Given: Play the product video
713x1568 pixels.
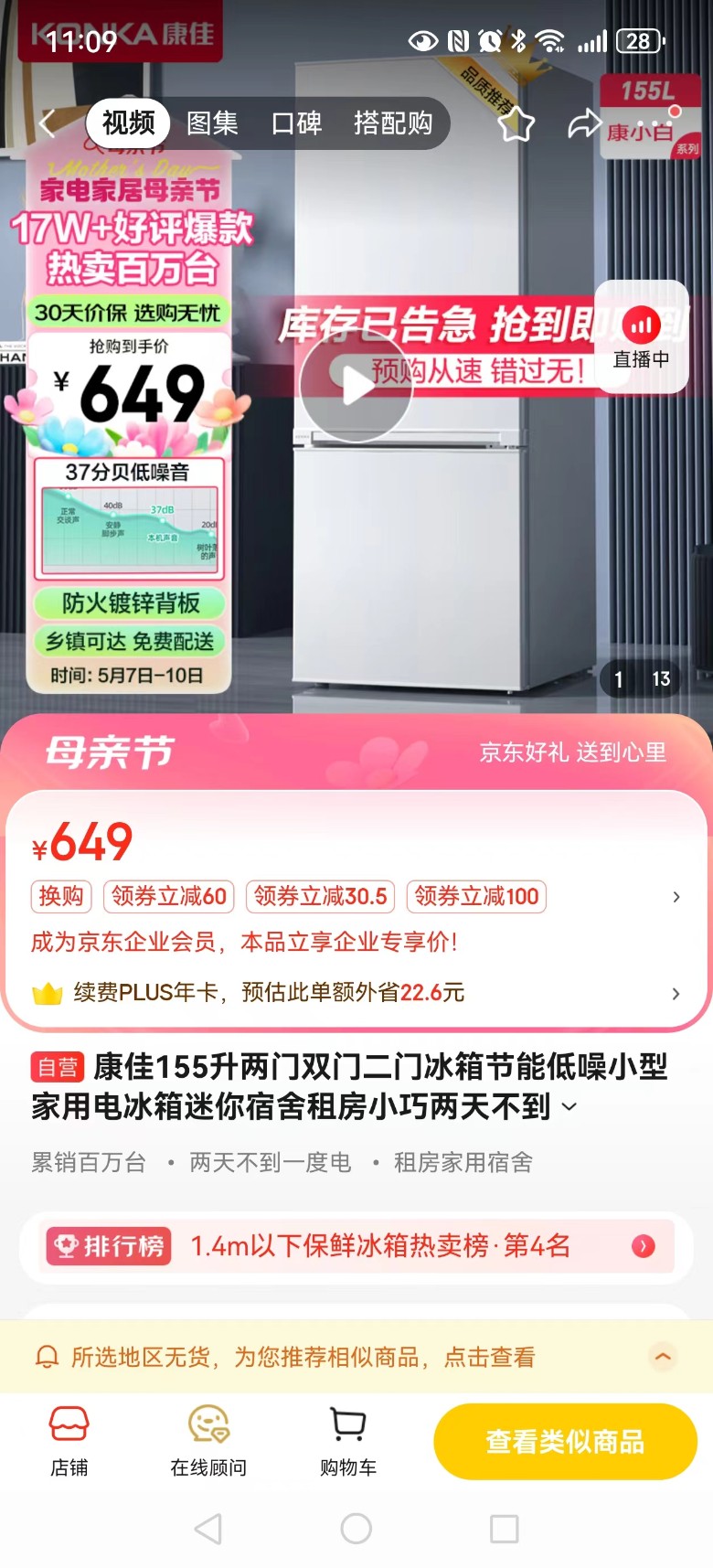Looking at the screenshot, I should [x=356, y=387].
